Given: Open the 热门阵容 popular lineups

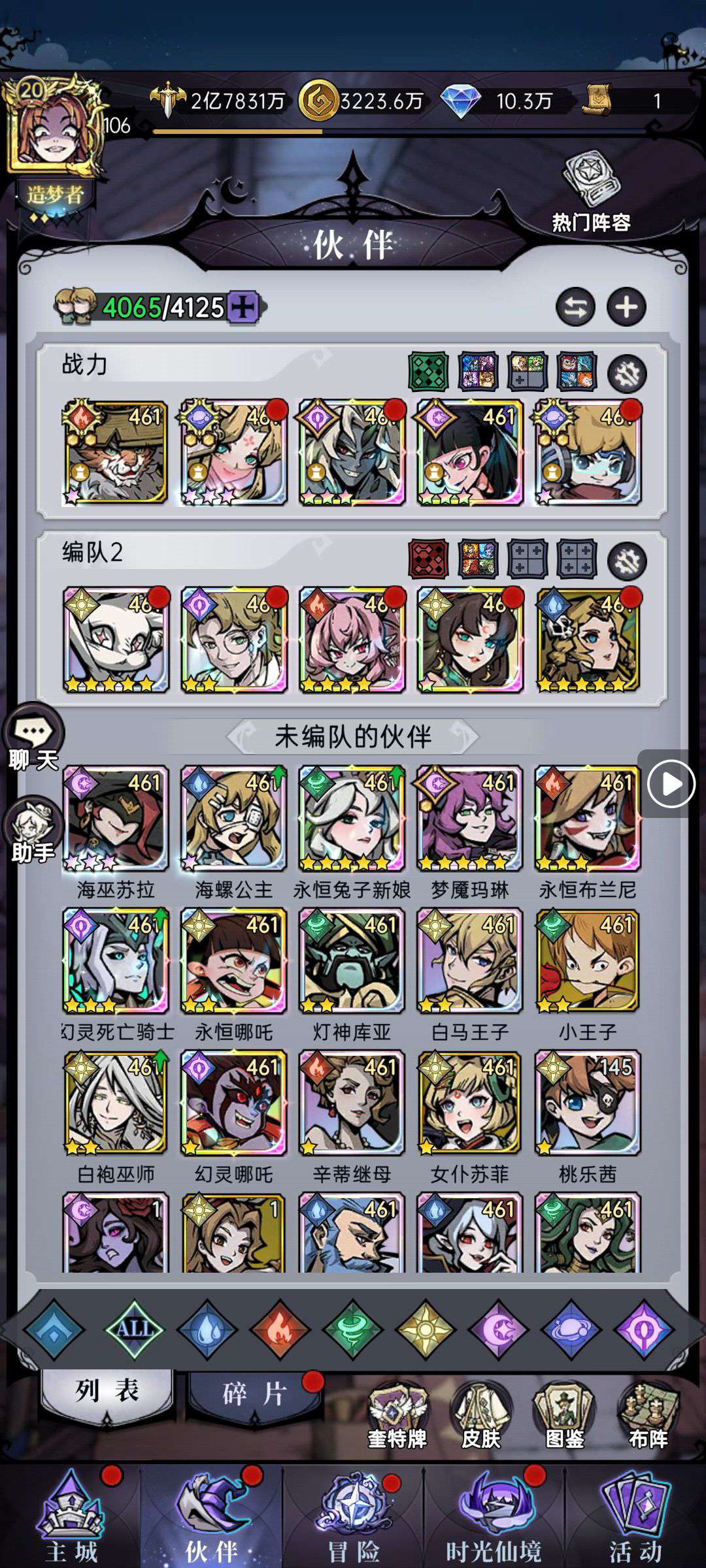Looking at the screenshot, I should [x=591, y=193].
